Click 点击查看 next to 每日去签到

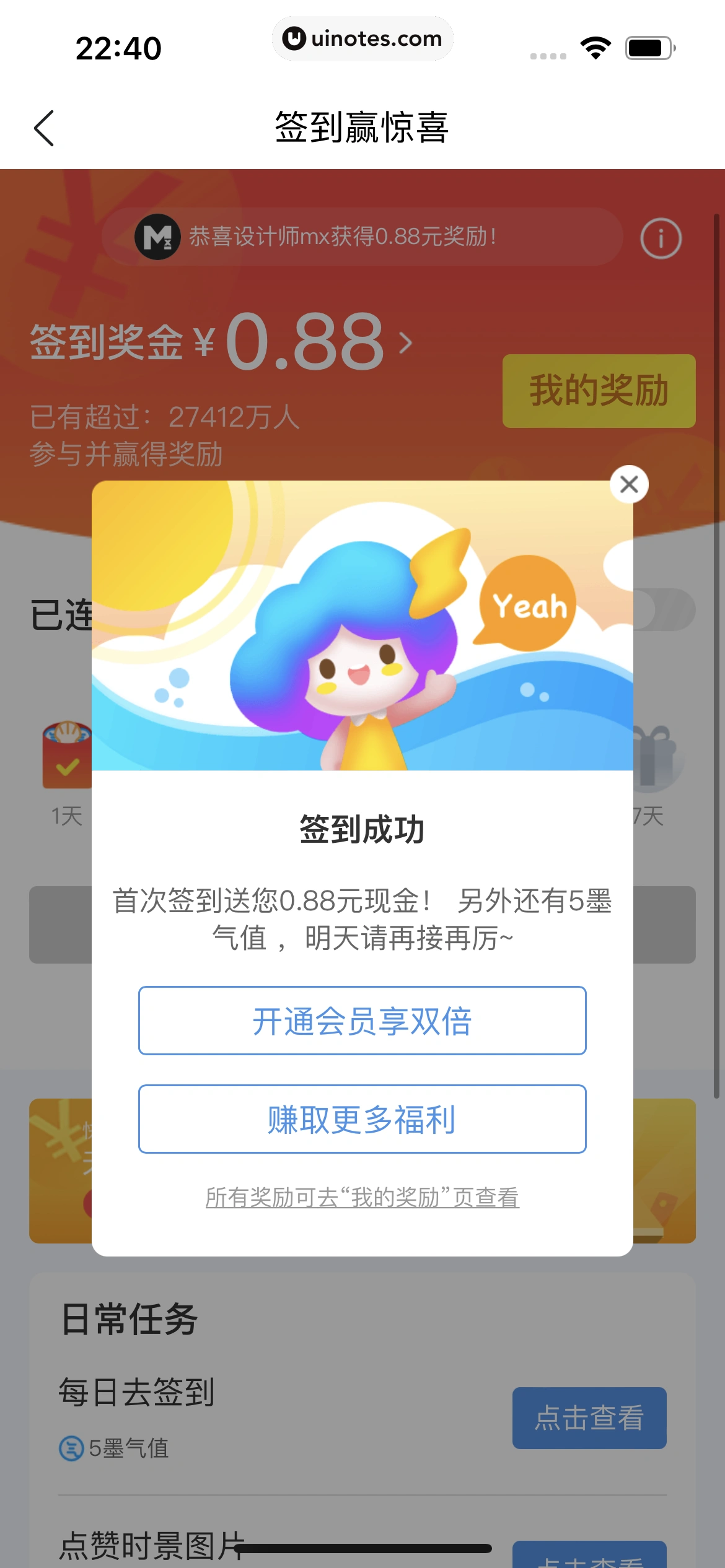pos(589,1418)
